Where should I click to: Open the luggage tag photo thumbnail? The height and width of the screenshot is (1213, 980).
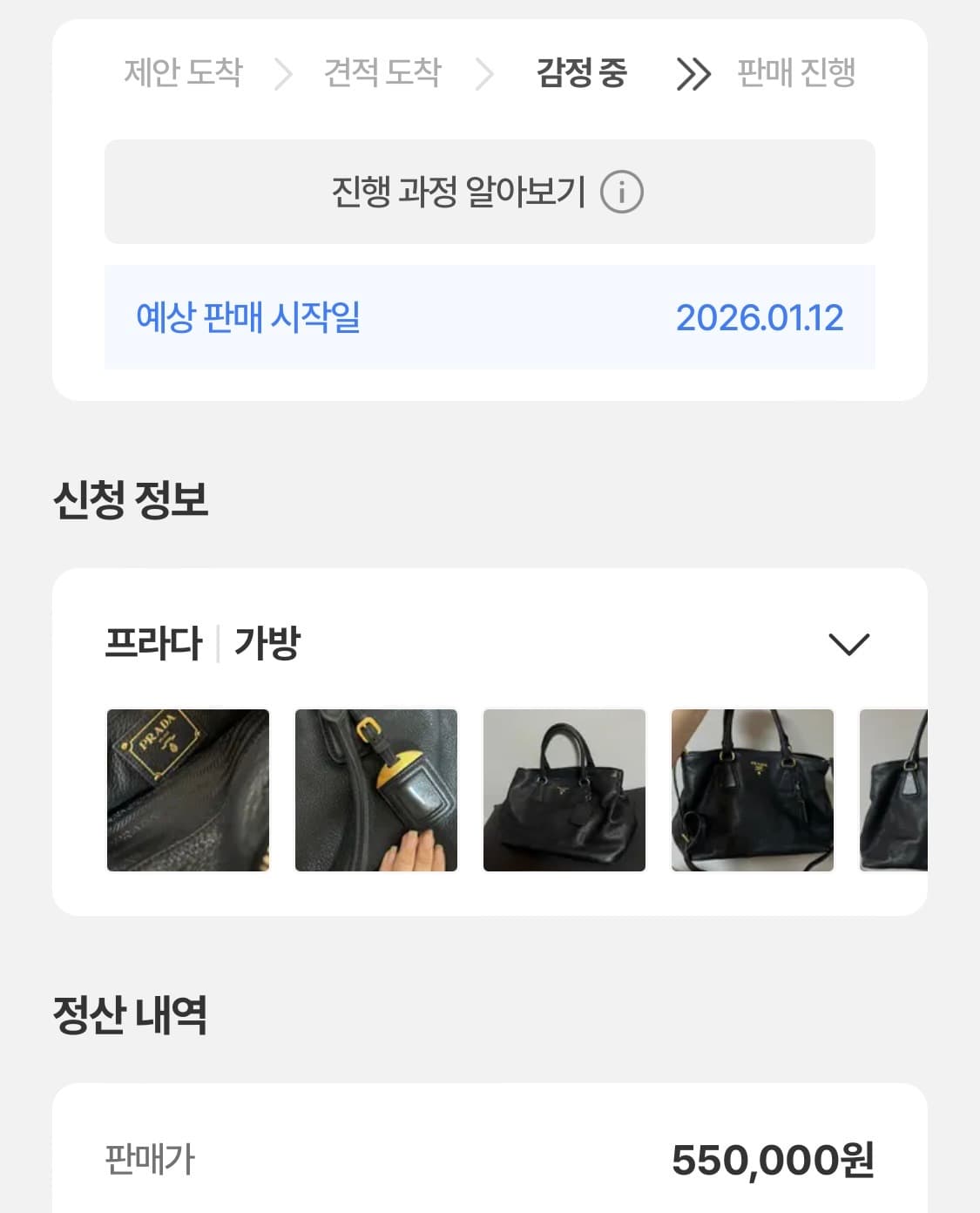[376, 789]
